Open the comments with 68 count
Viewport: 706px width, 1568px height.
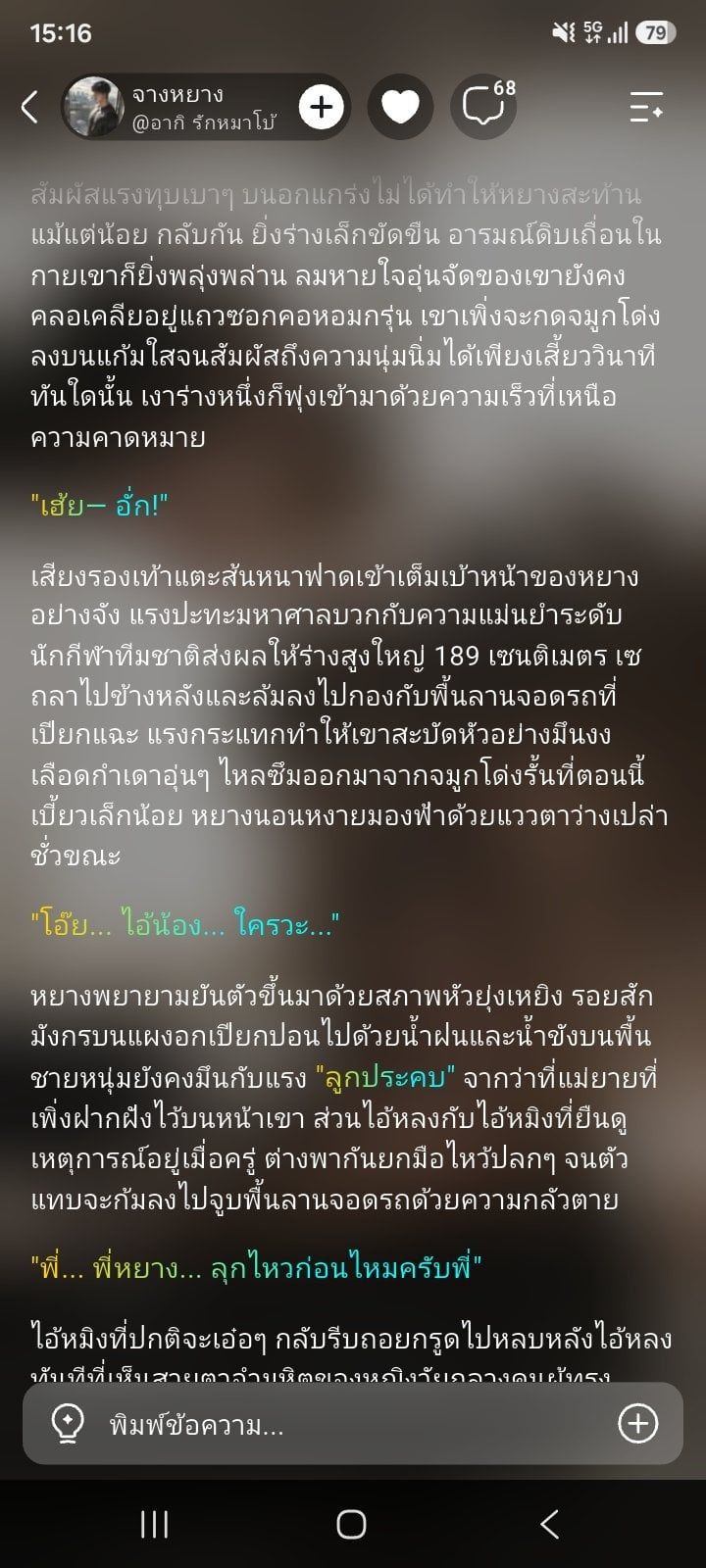click(x=484, y=106)
